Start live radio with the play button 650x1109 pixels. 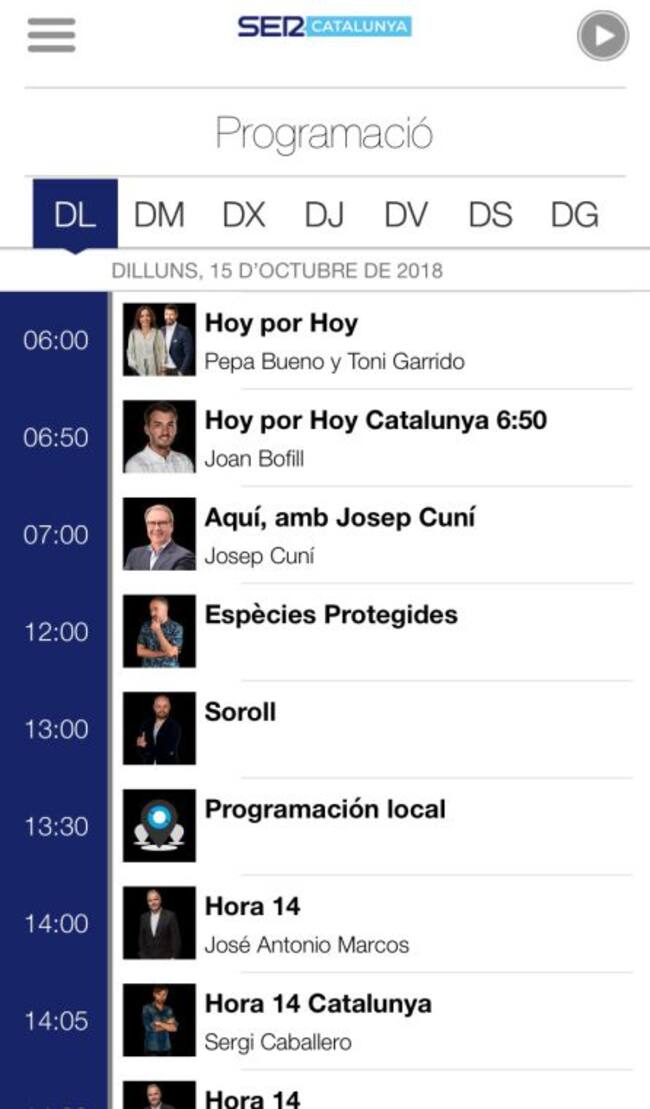pyautogui.click(x=602, y=36)
